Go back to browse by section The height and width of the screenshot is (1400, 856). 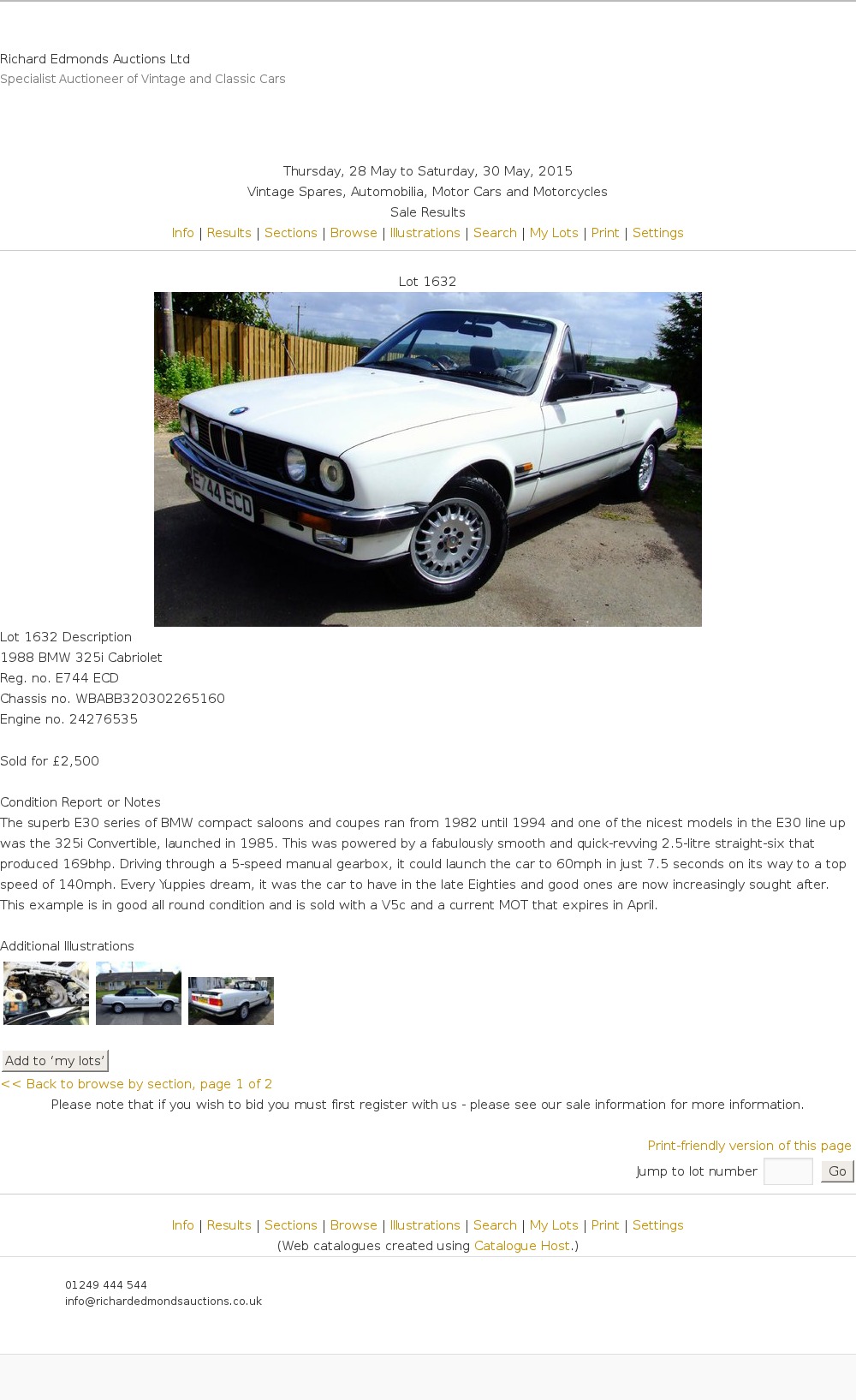(137, 1084)
